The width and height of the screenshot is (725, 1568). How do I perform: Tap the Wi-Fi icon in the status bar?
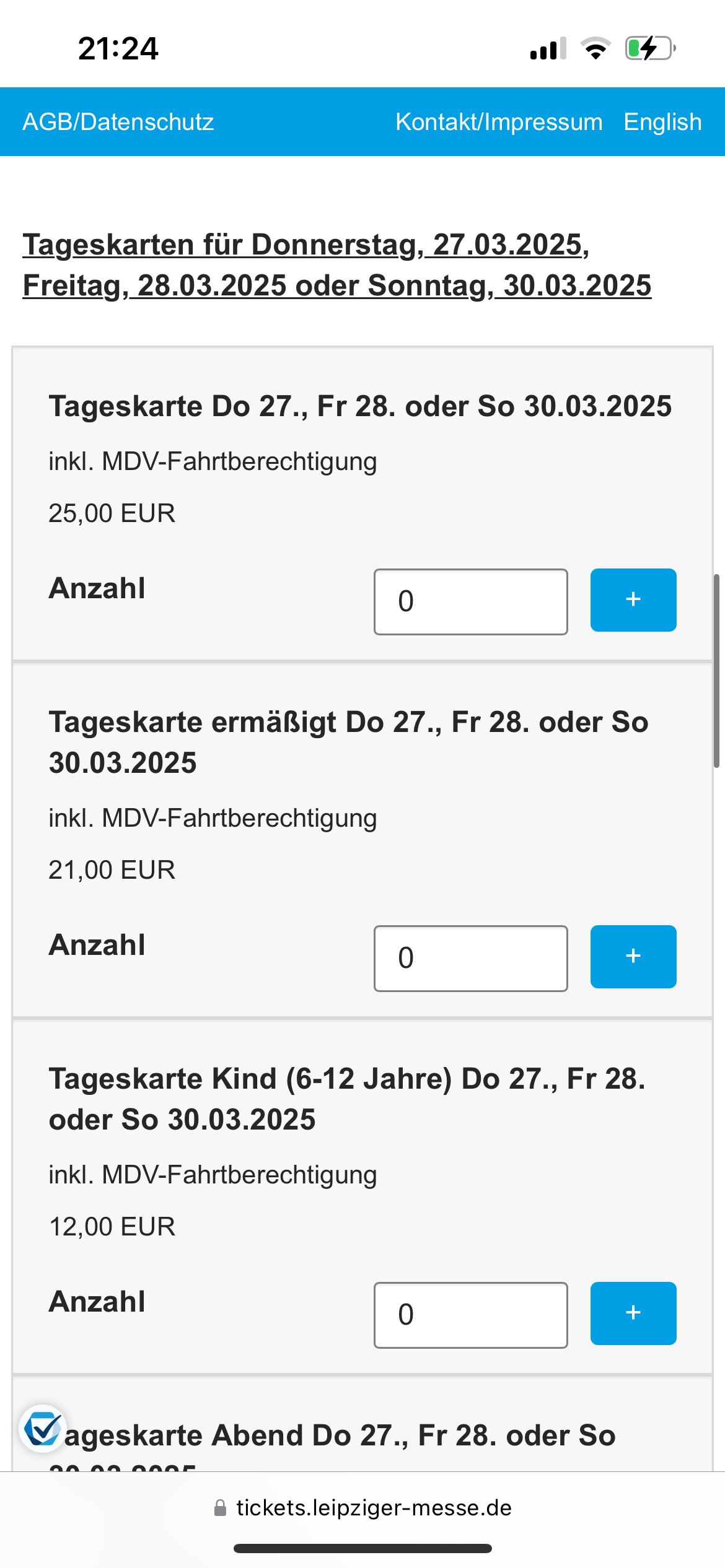pyautogui.click(x=596, y=50)
